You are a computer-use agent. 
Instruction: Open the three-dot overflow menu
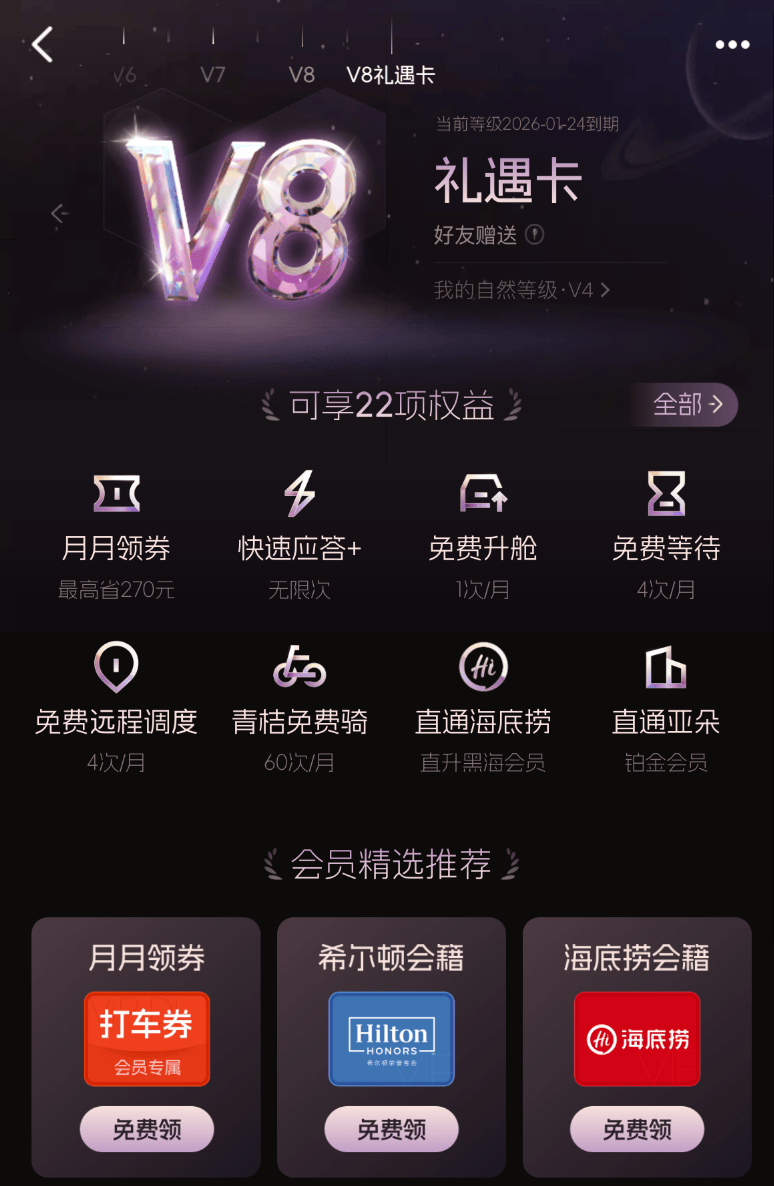[732, 45]
